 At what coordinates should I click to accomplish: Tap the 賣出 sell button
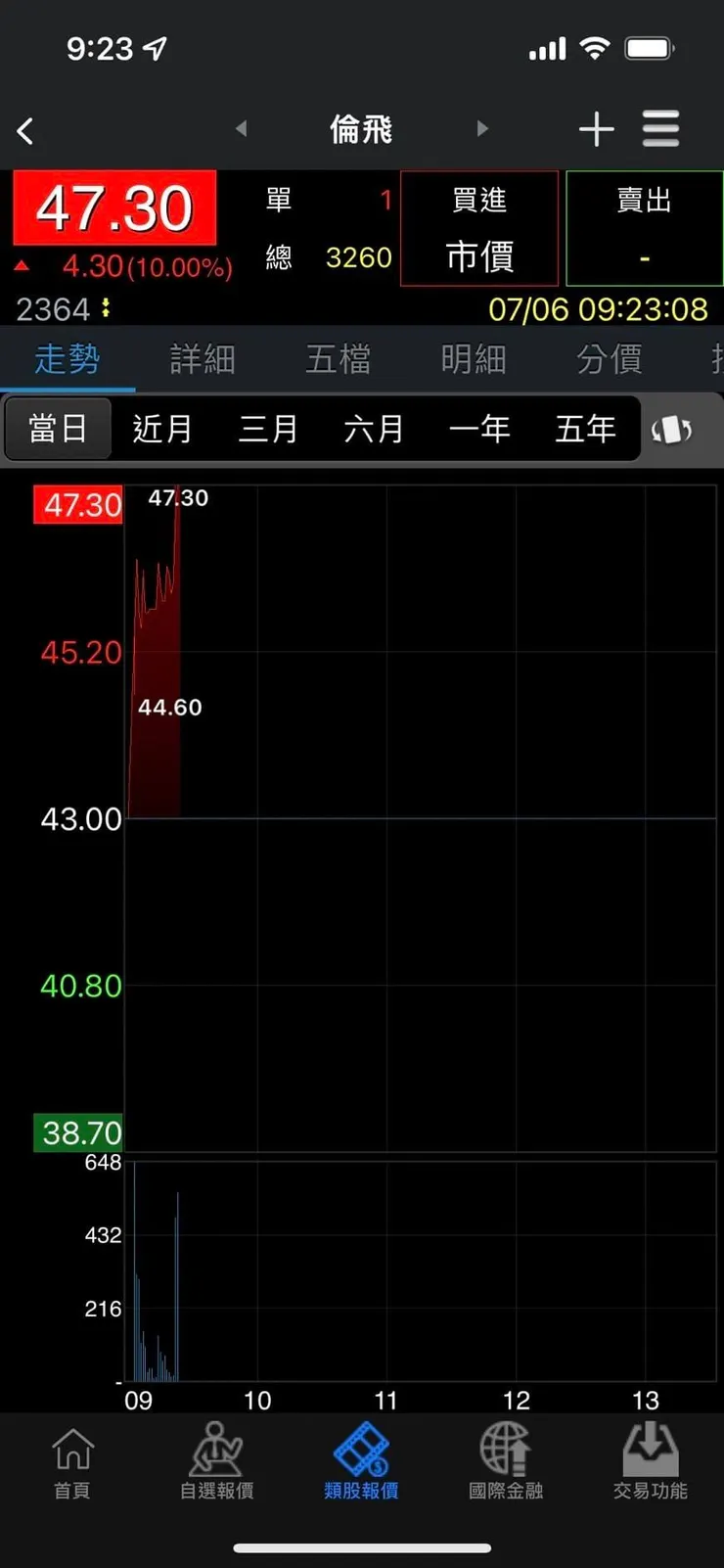[x=644, y=228]
